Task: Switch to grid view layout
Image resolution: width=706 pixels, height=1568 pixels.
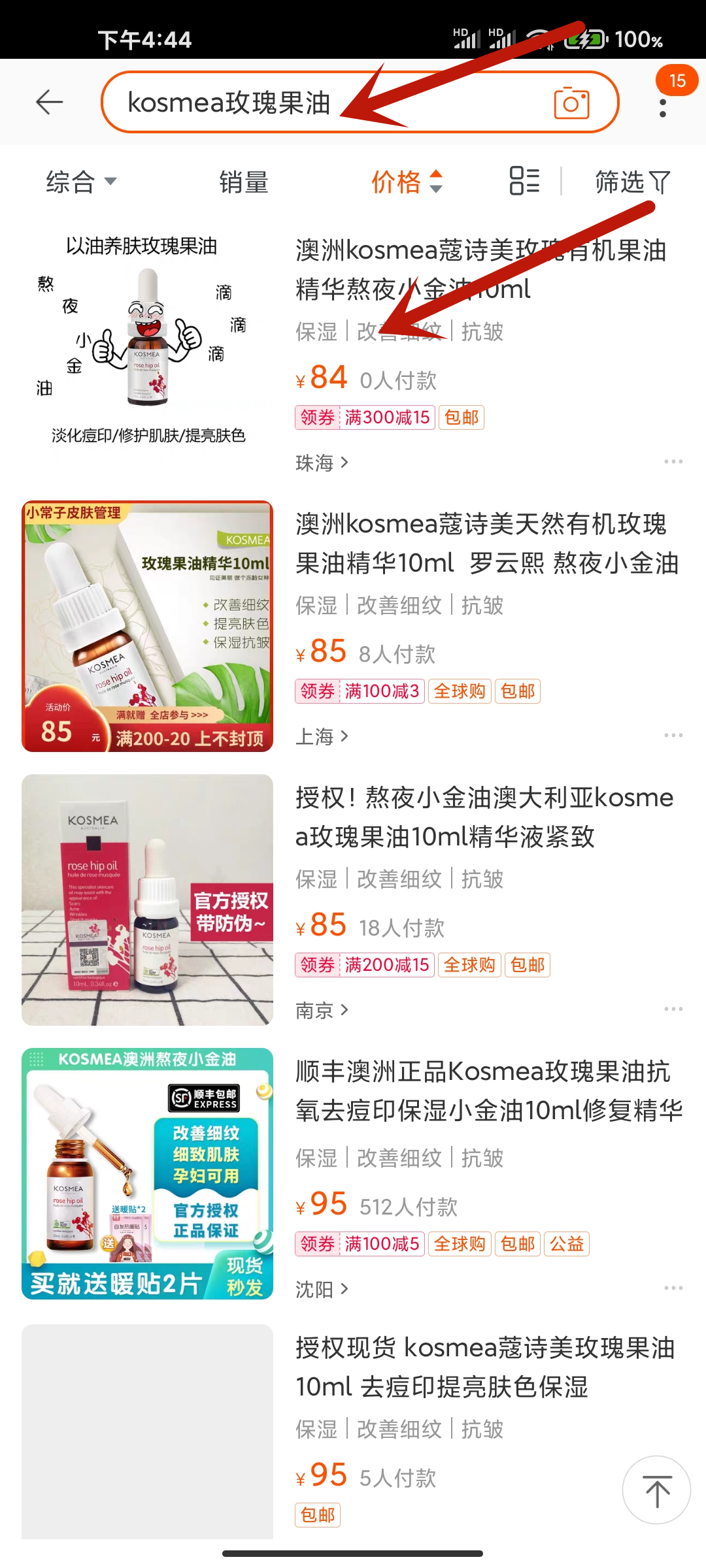Action: pos(523,182)
